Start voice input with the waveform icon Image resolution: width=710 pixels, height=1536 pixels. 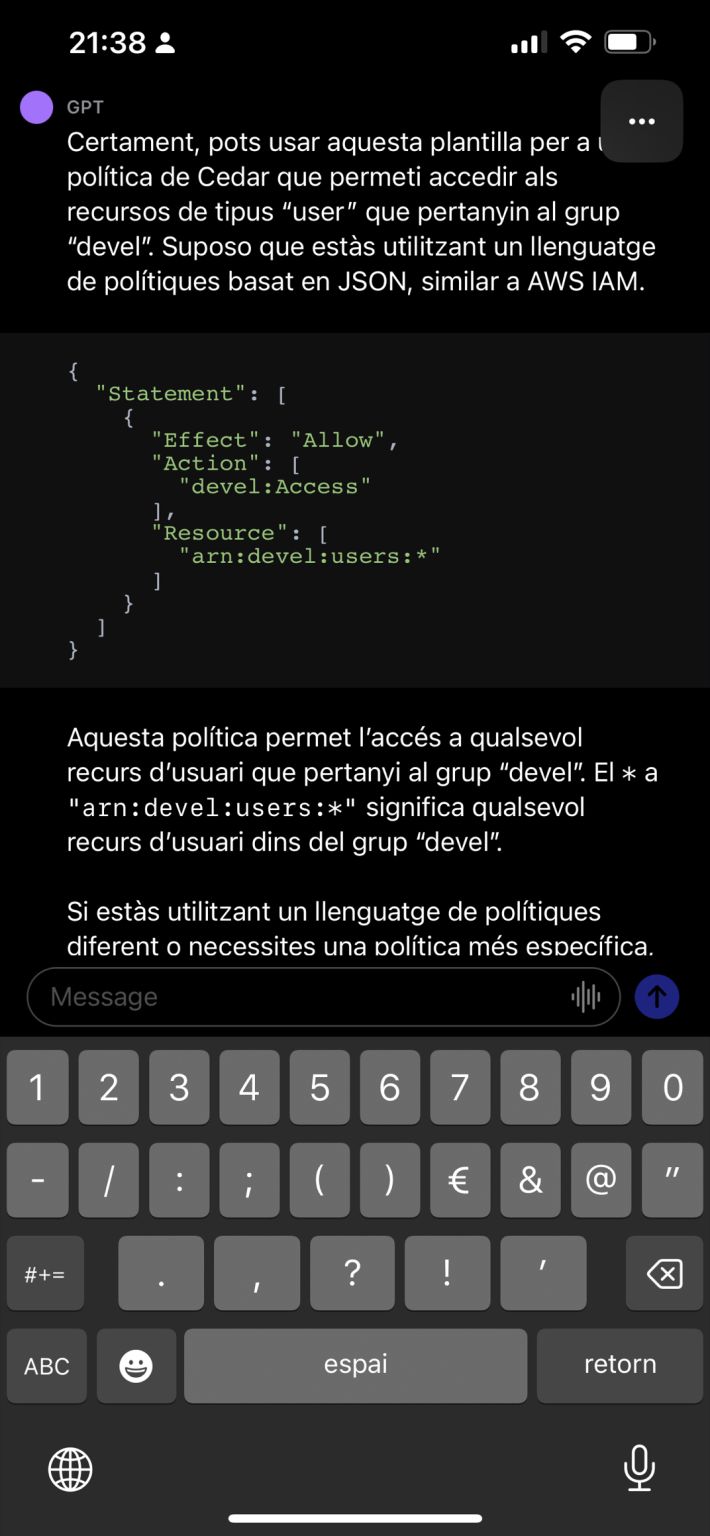click(585, 997)
